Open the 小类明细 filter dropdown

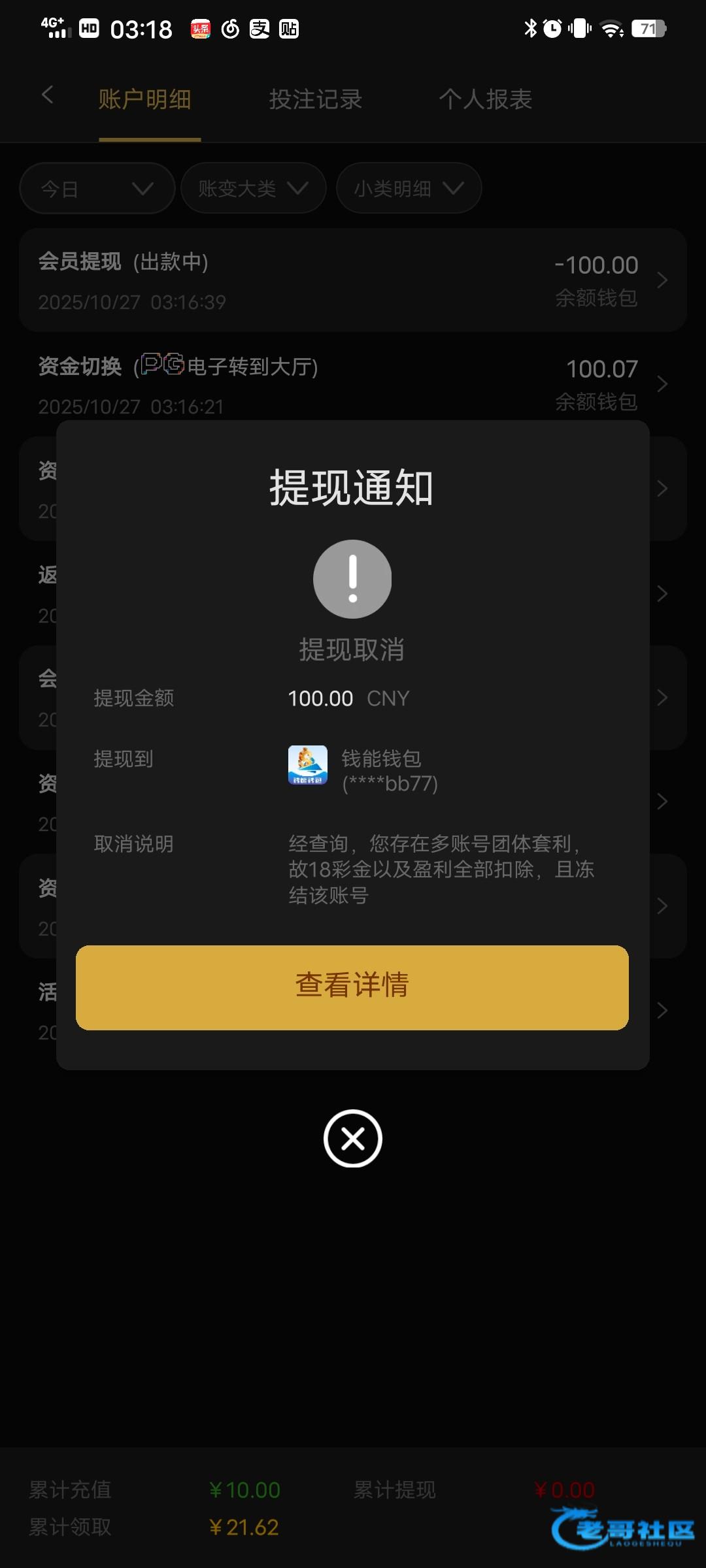[x=409, y=189]
